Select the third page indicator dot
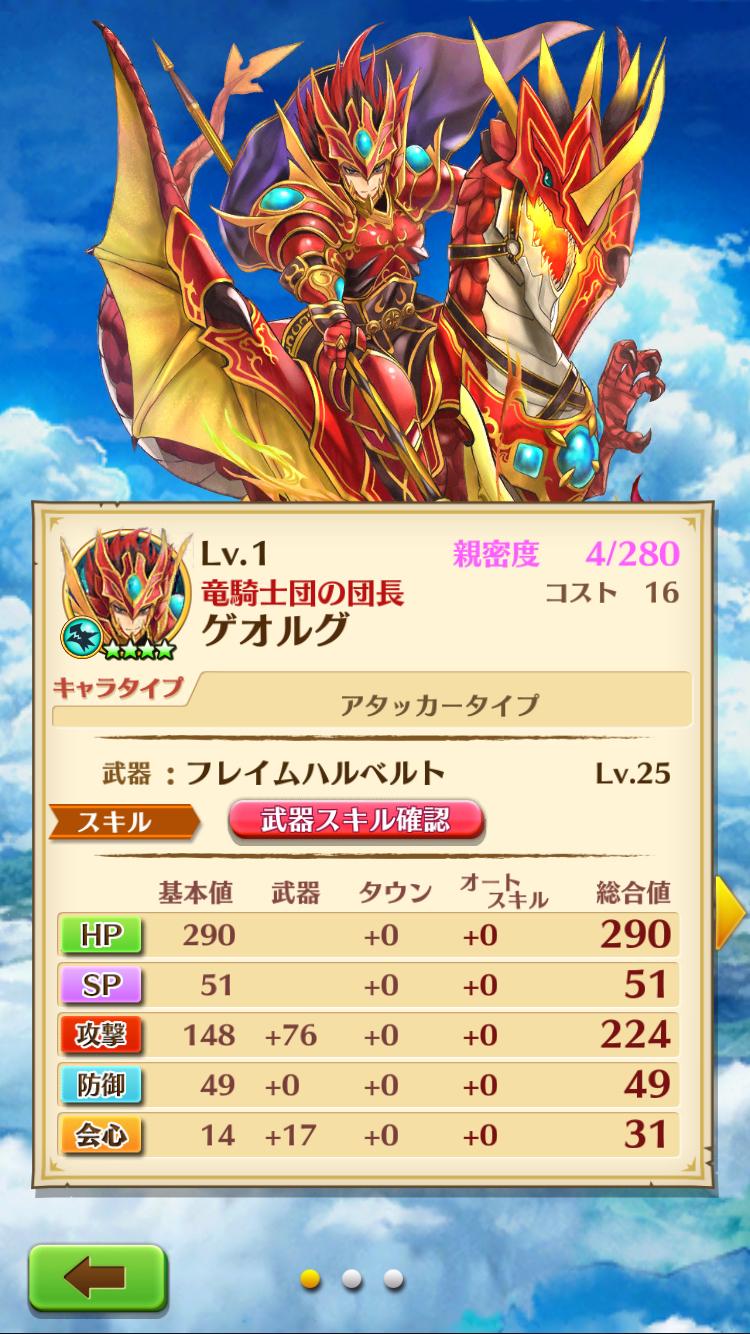The width and height of the screenshot is (750, 1334). pyautogui.click(x=393, y=1278)
